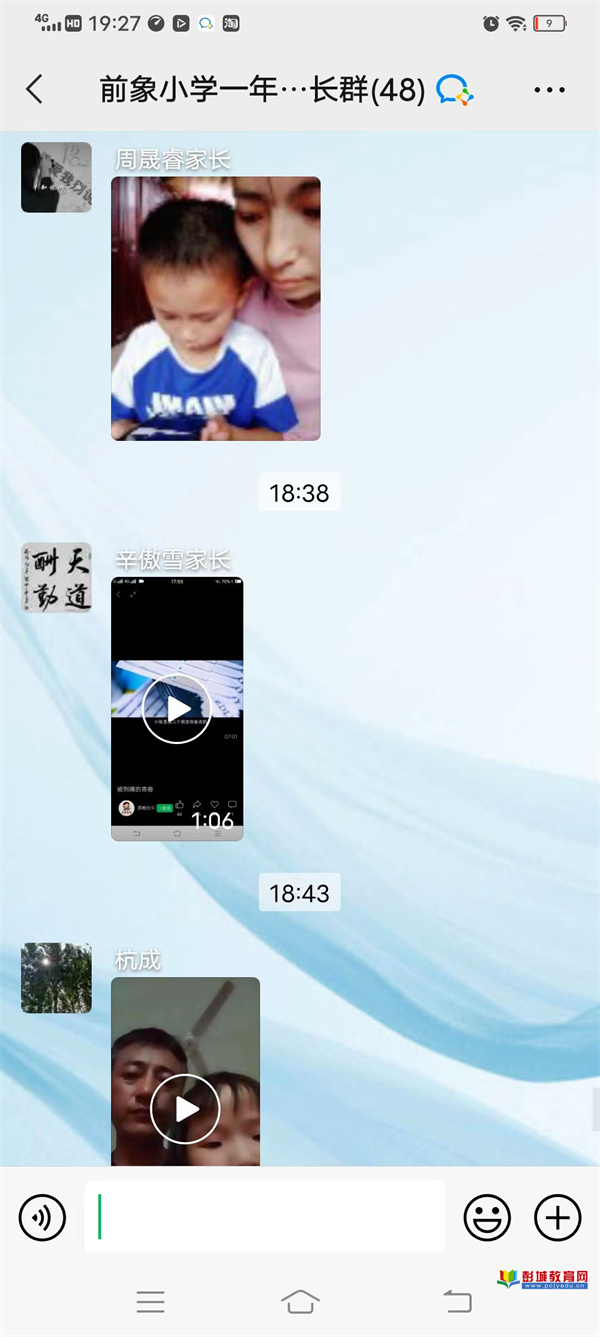Open the plus attachments menu
The height and width of the screenshot is (1337, 600).
pos(557,1217)
